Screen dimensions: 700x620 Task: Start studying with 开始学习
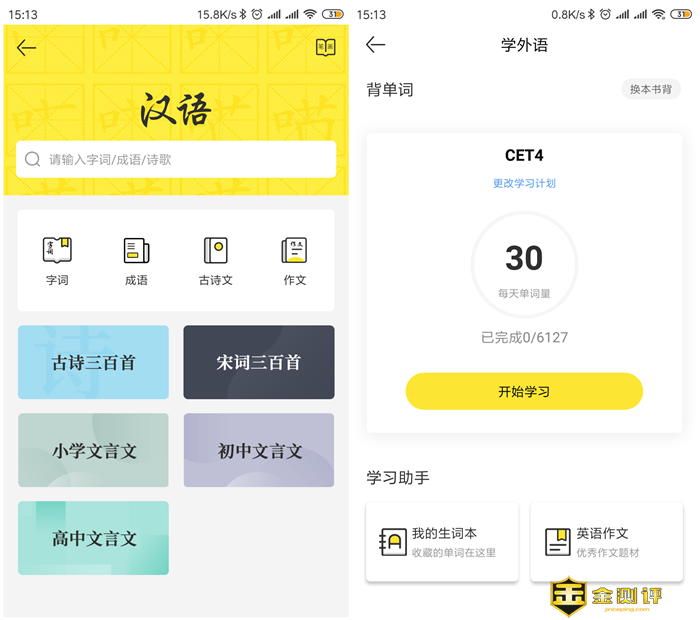point(524,391)
